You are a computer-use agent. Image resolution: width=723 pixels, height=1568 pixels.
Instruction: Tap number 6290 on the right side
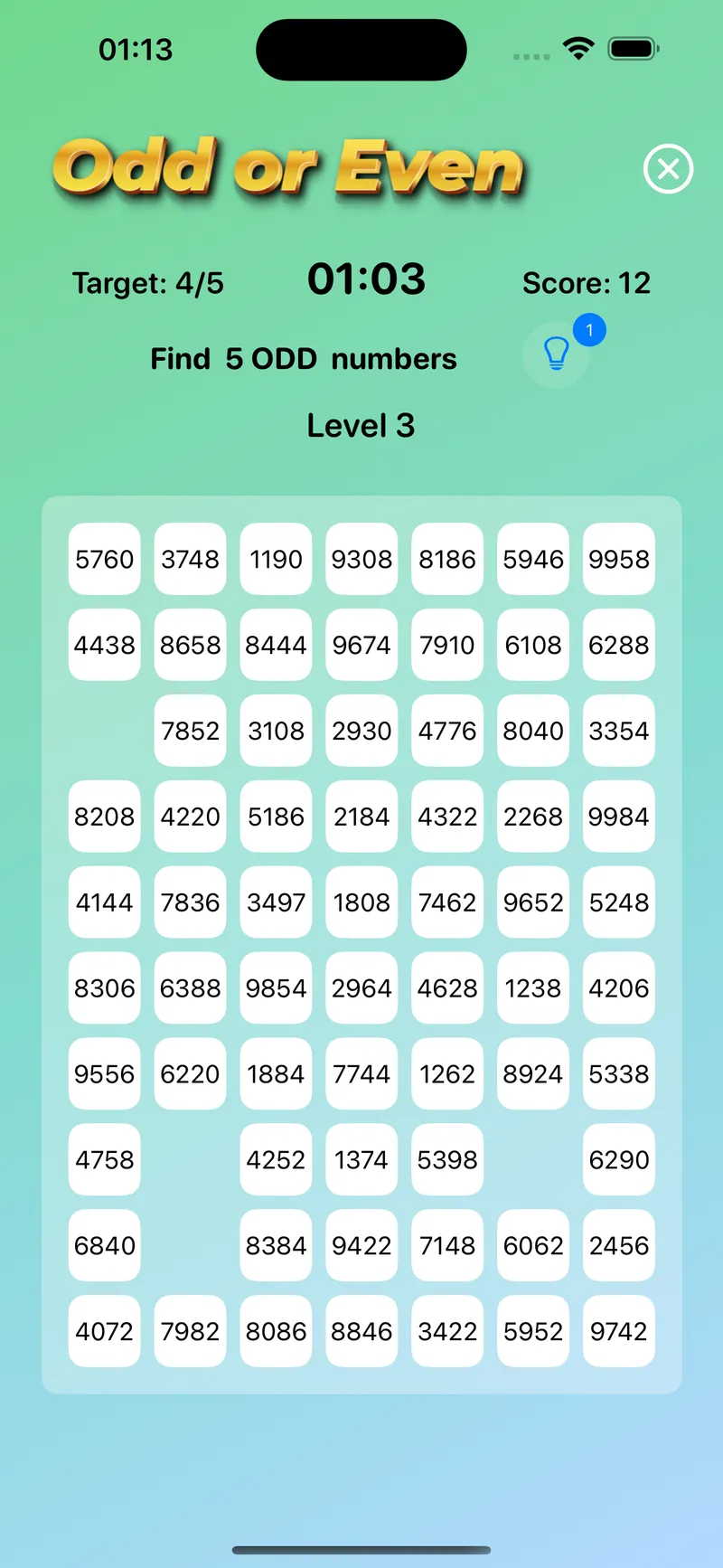click(618, 1160)
